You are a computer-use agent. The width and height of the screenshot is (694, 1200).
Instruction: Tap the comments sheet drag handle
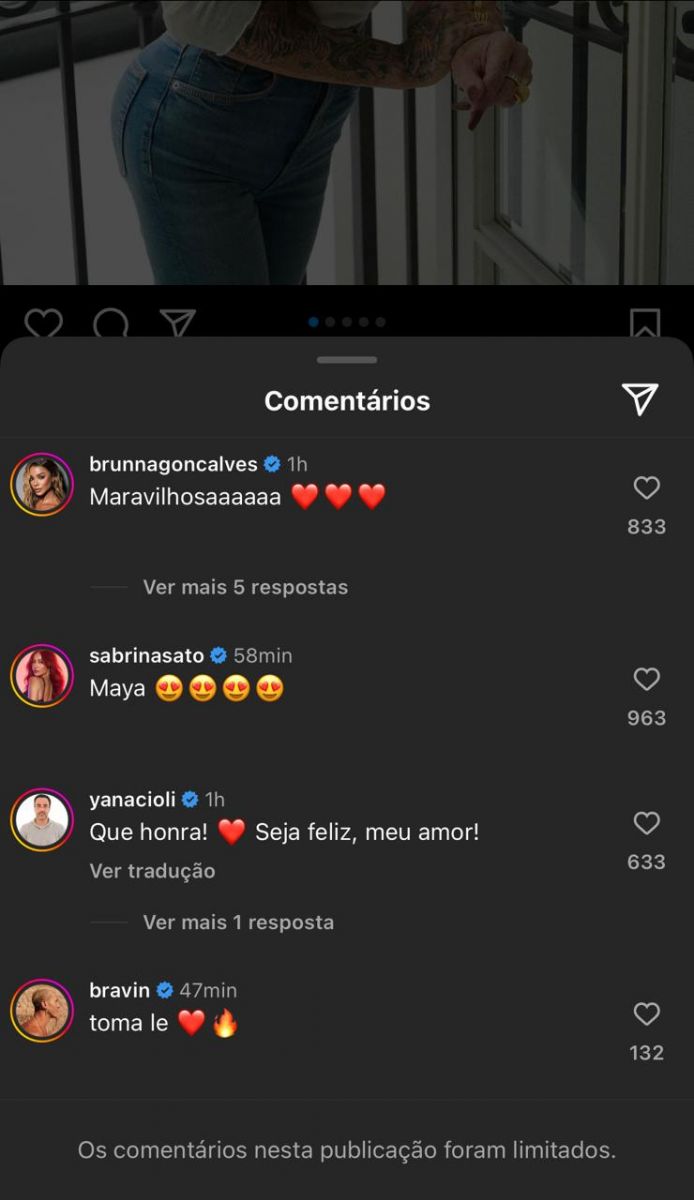(347, 360)
